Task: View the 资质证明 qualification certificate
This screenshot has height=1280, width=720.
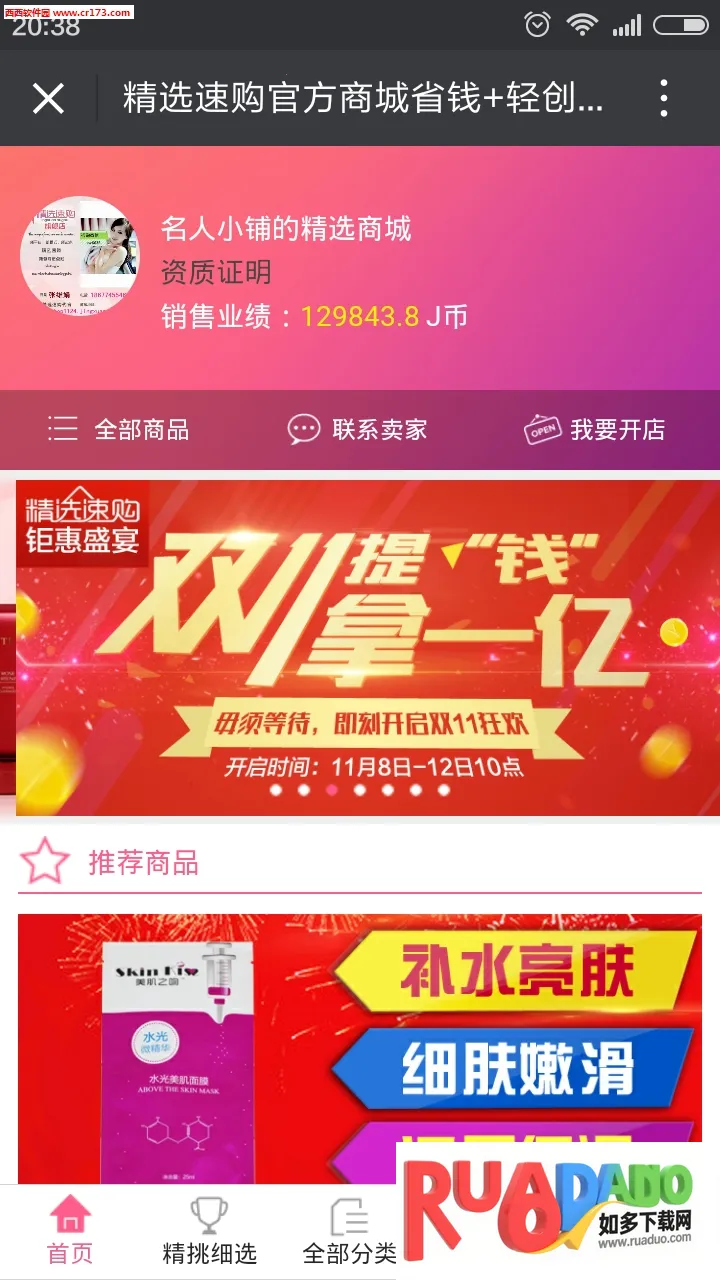Action: (216, 272)
